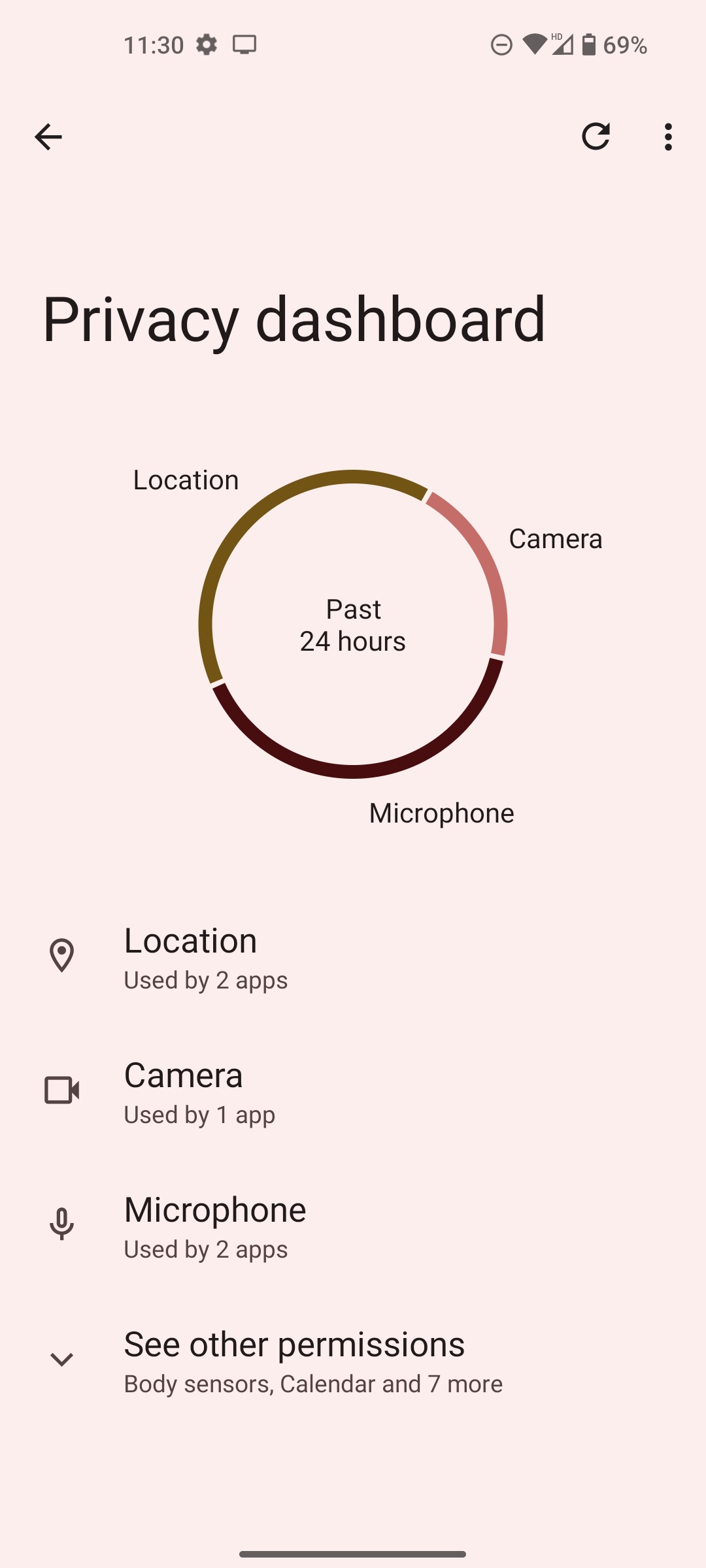This screenshot has height=1568, width=706.
Task: Refresh the privacy dashboard data
Action: [x=596, y=137]
